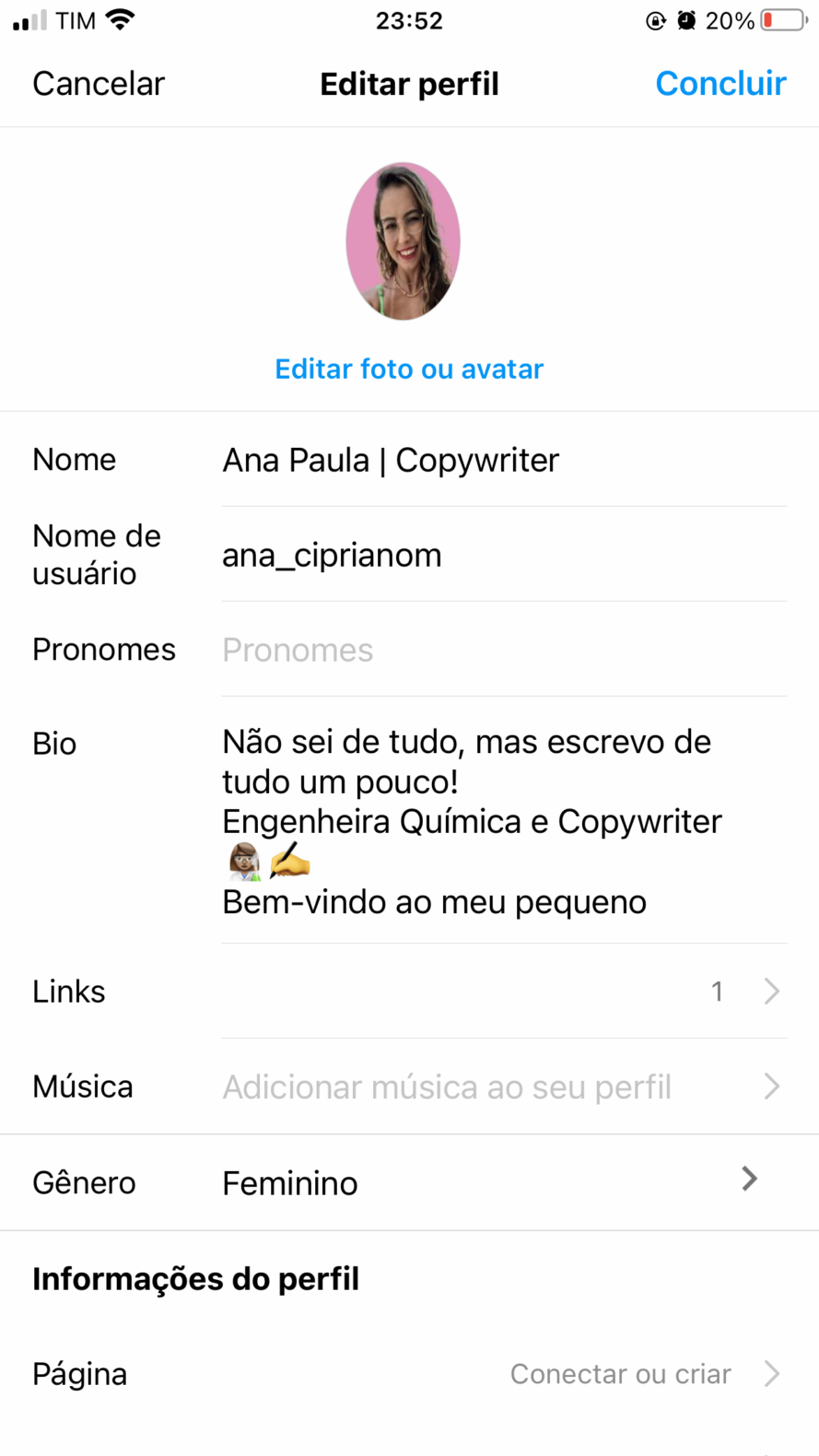The height and width of the screenshot is (1456, 819).
Task: Open the Links settings via its chevron
Action: pyautogui.click(x=771, y=991)
